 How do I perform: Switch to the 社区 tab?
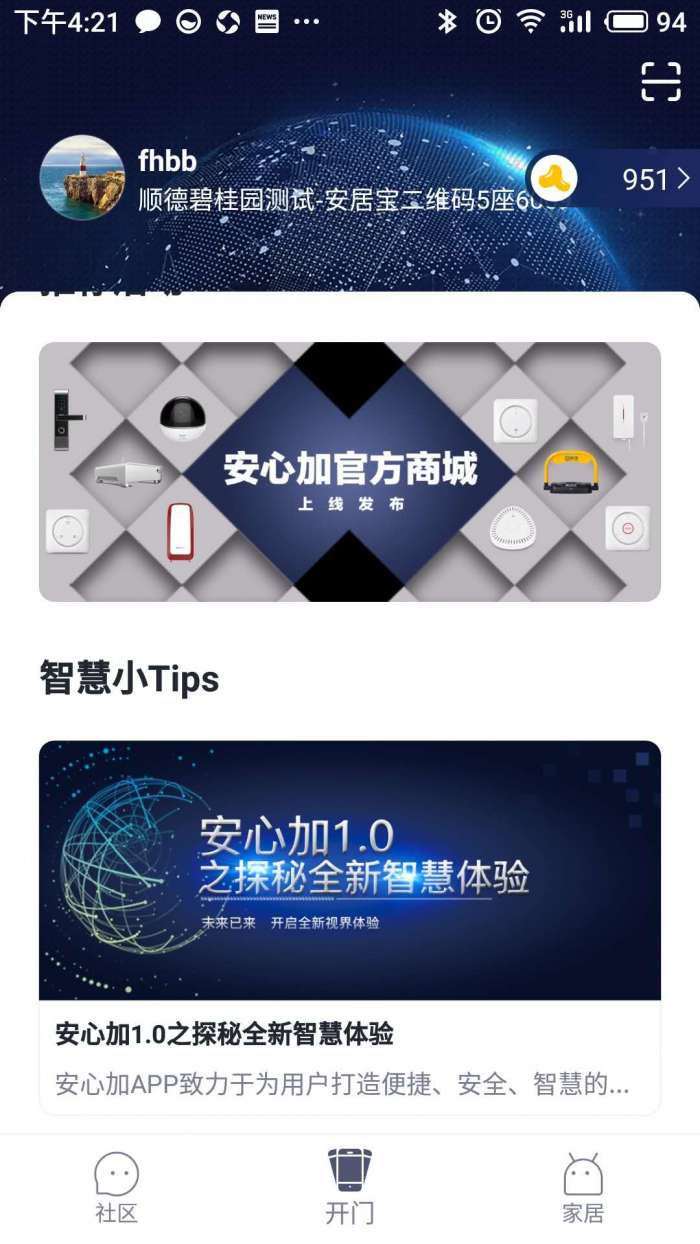[x=116, y=1188]
